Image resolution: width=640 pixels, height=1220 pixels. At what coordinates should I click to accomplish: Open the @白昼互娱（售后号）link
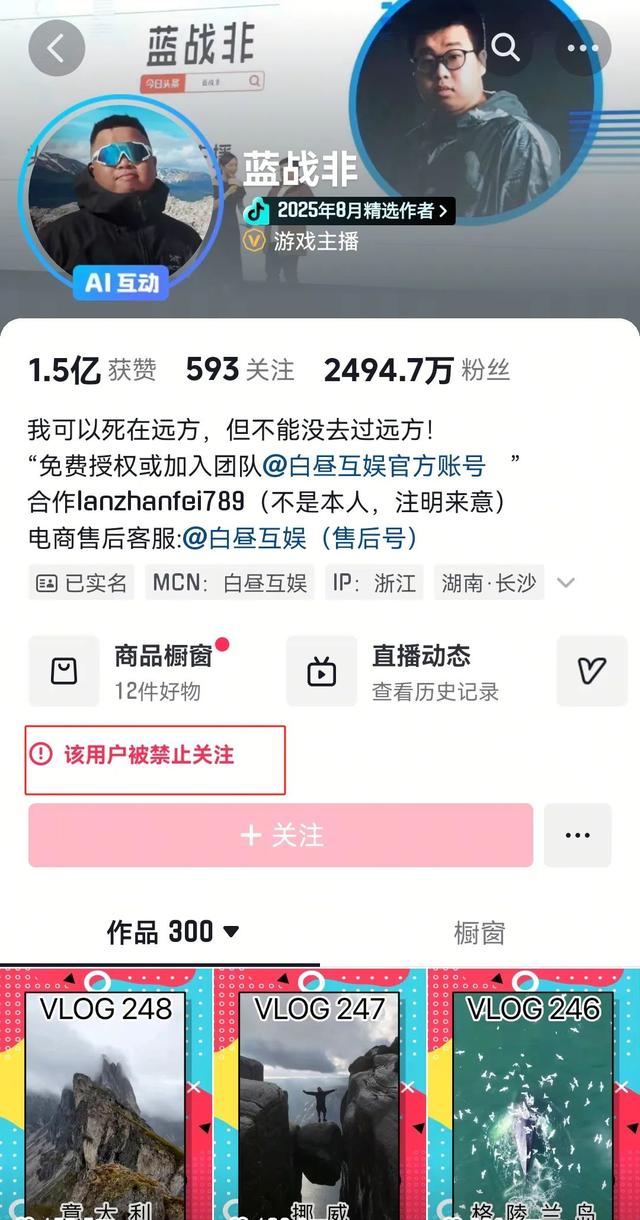(300, 538)
